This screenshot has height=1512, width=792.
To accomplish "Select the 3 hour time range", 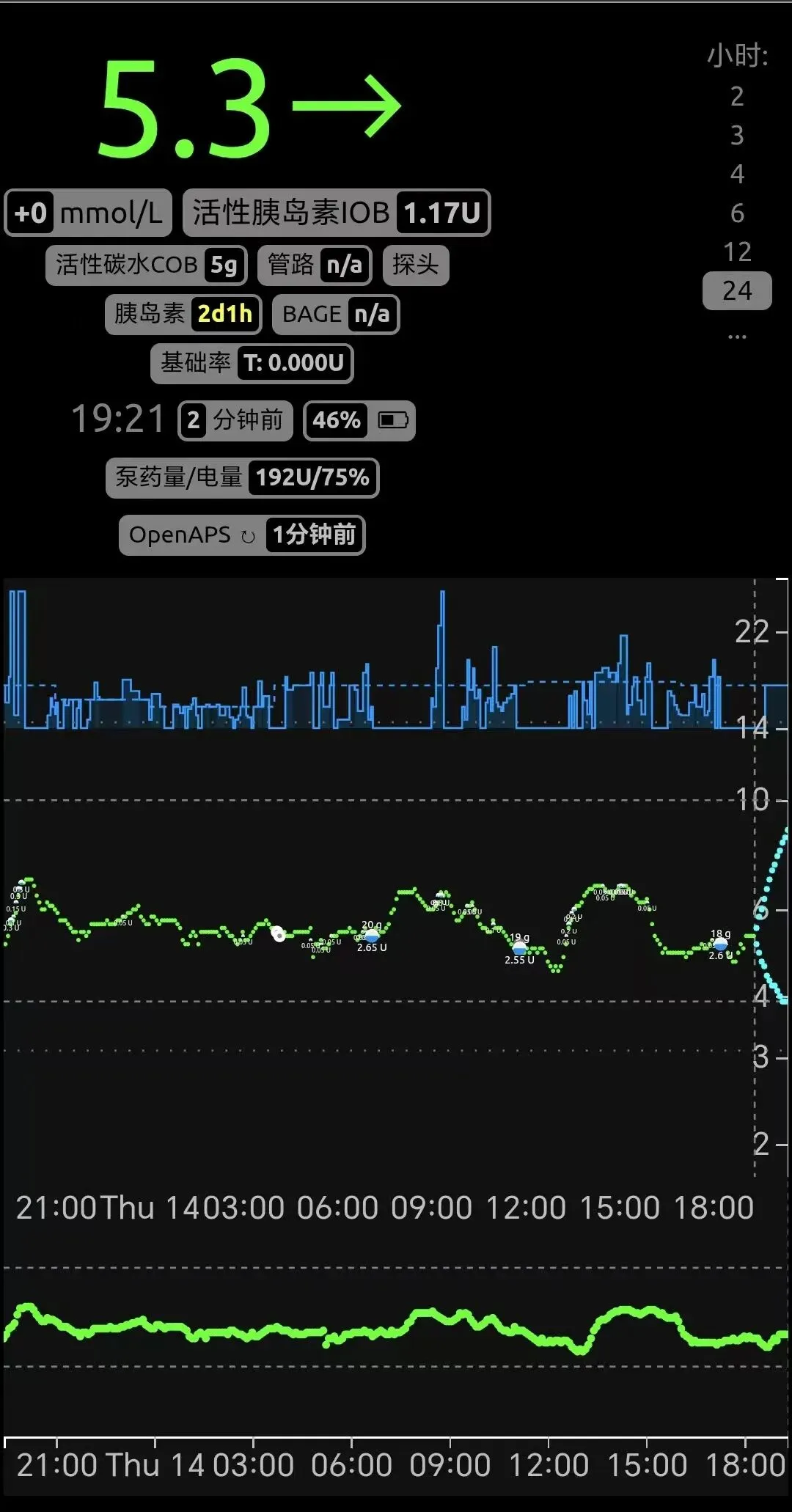I will coord(737,136).
